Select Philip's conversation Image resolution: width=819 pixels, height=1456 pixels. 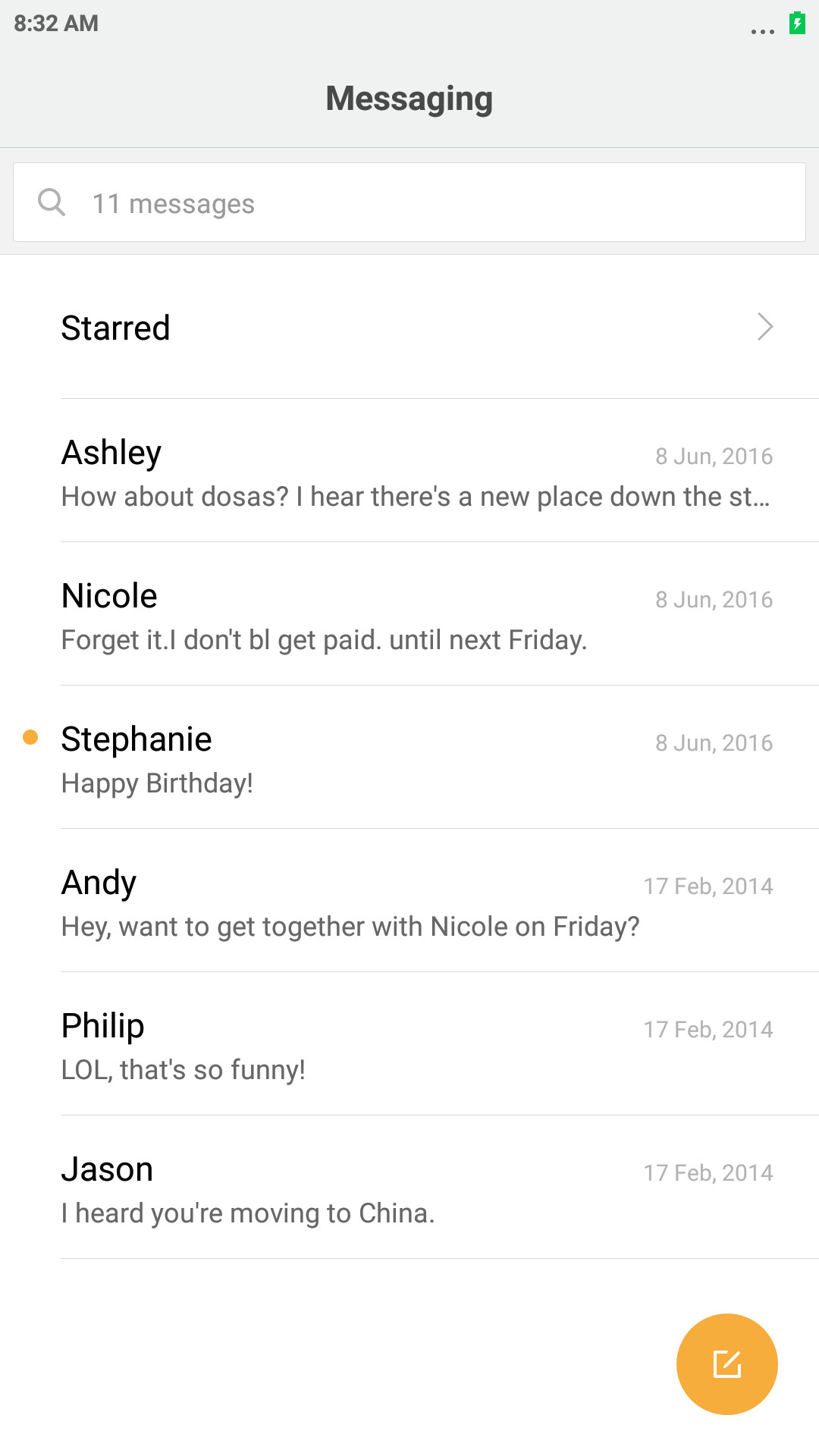[409, 1044]
